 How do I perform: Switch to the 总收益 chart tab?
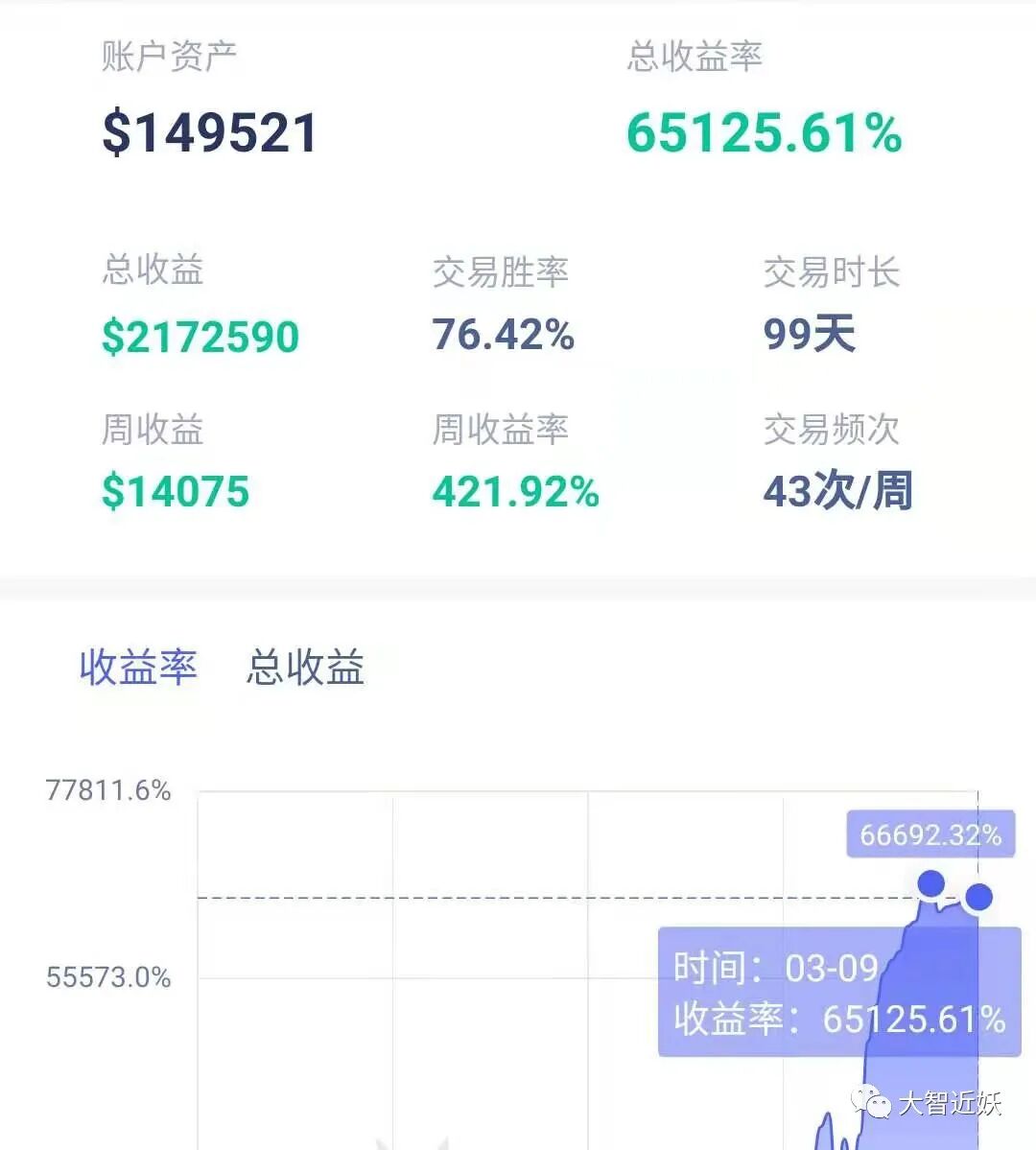(x=304, y=667)
